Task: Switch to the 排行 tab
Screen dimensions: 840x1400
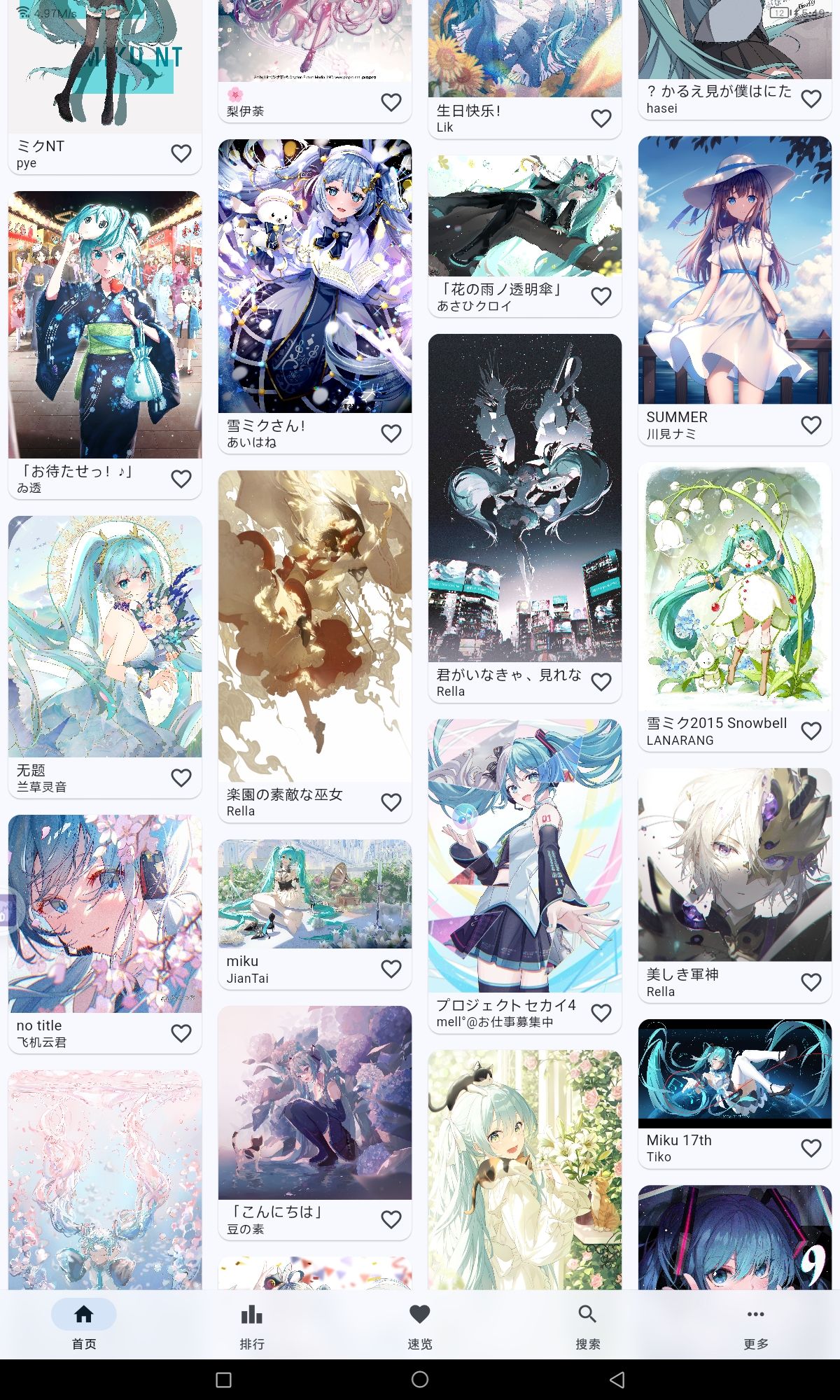Action: click(x=251, y=1326)
